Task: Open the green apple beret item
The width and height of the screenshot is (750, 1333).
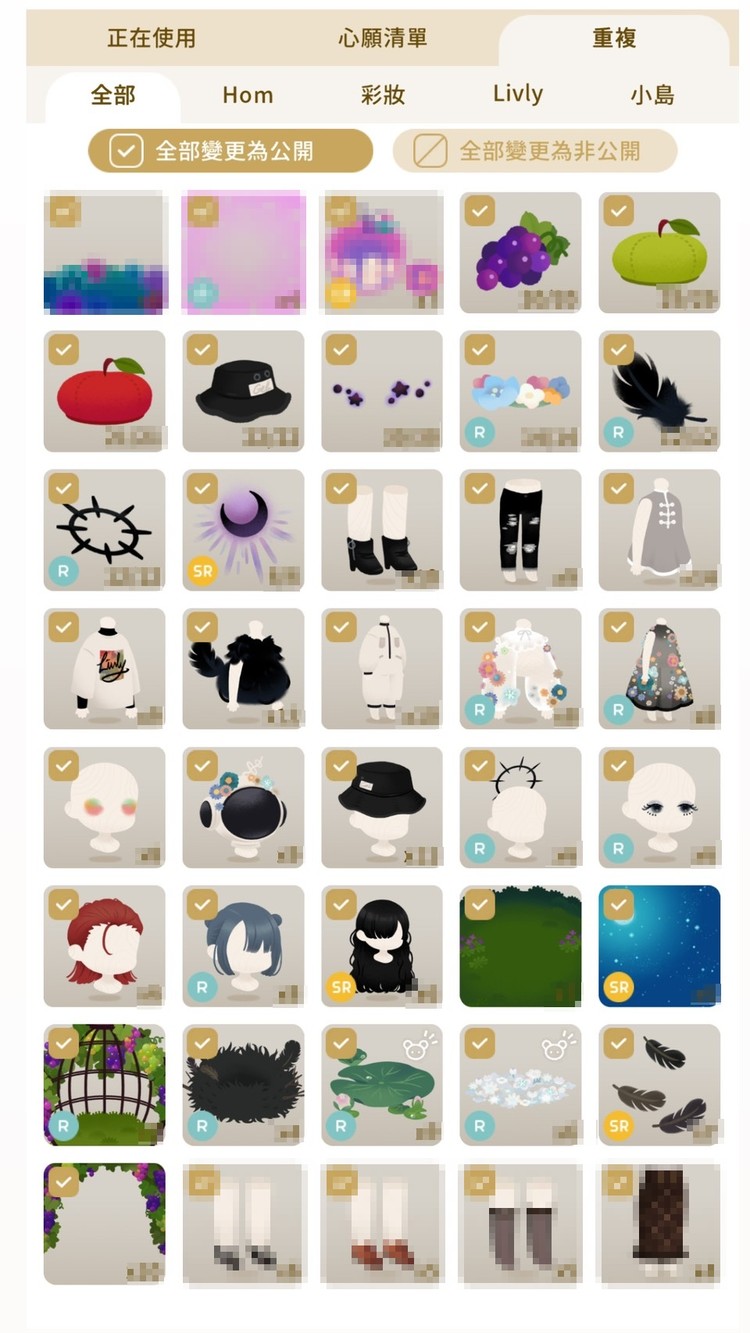Action: [659, 253]
